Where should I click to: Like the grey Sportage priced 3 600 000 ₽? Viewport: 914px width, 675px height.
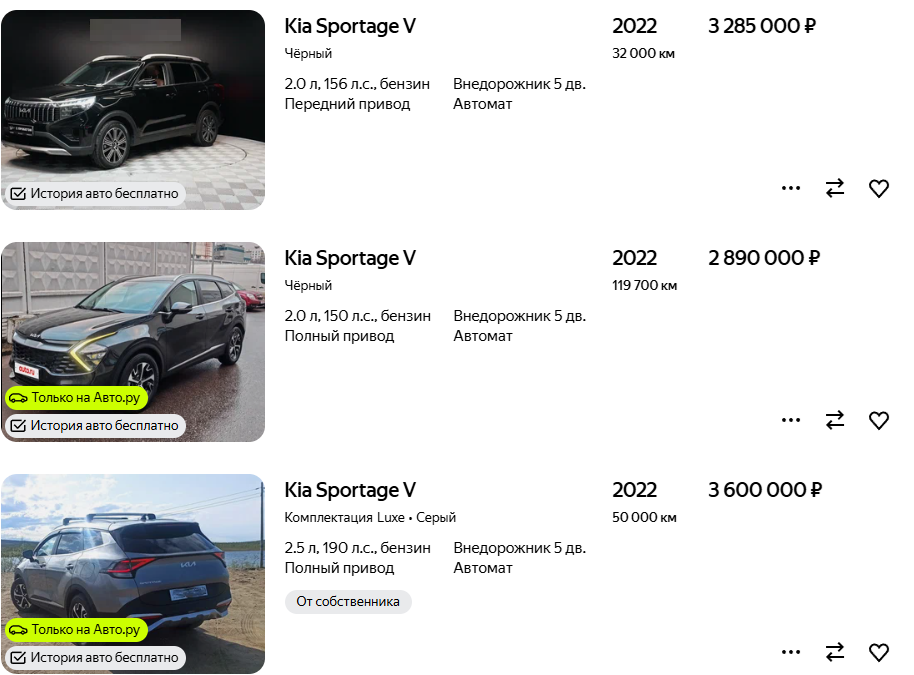879,652
